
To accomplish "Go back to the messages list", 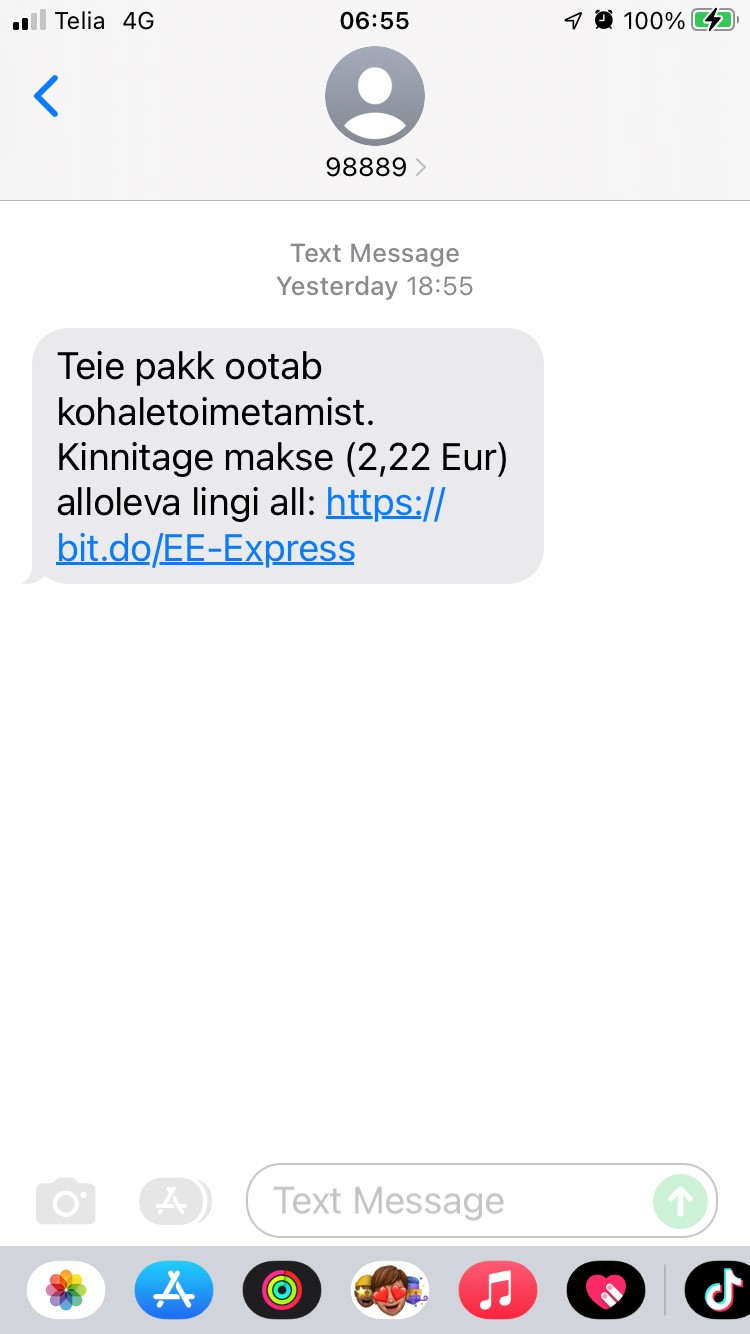I will coord(46,97).
